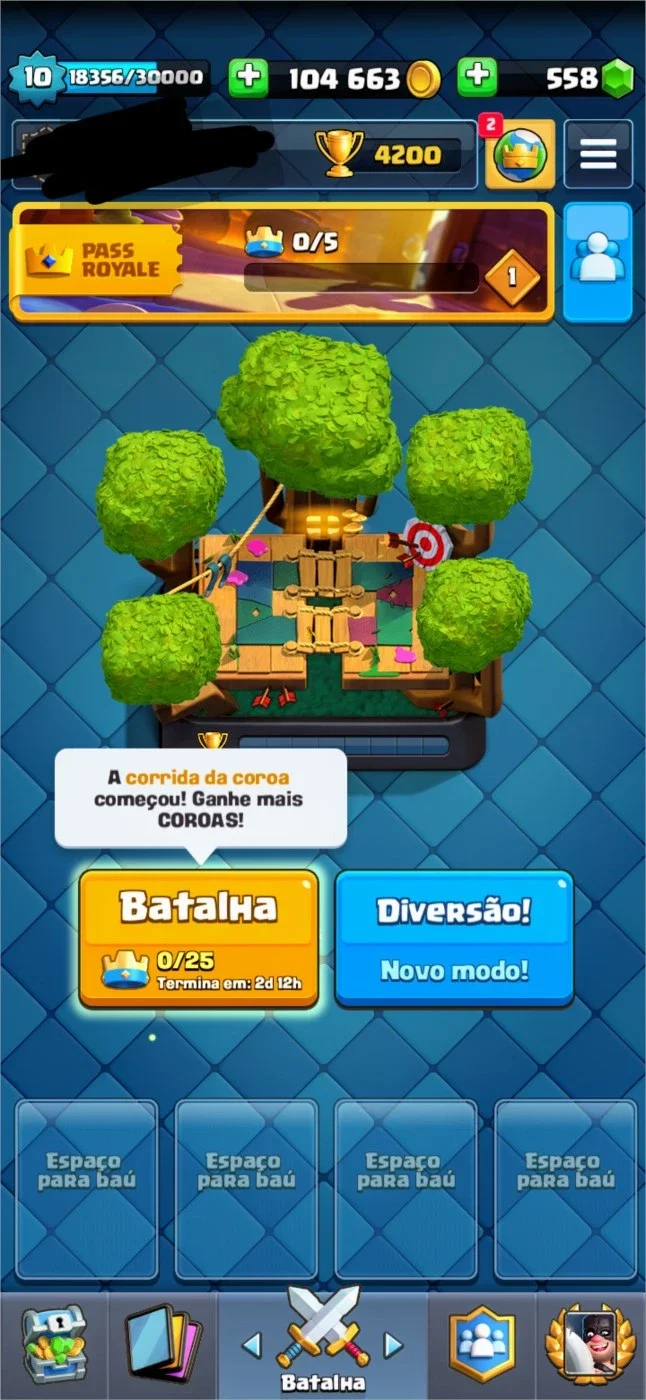Open the tournaments tab with the laurel wreath
Screen dimensions: 646x1400
pos(590,1345)
